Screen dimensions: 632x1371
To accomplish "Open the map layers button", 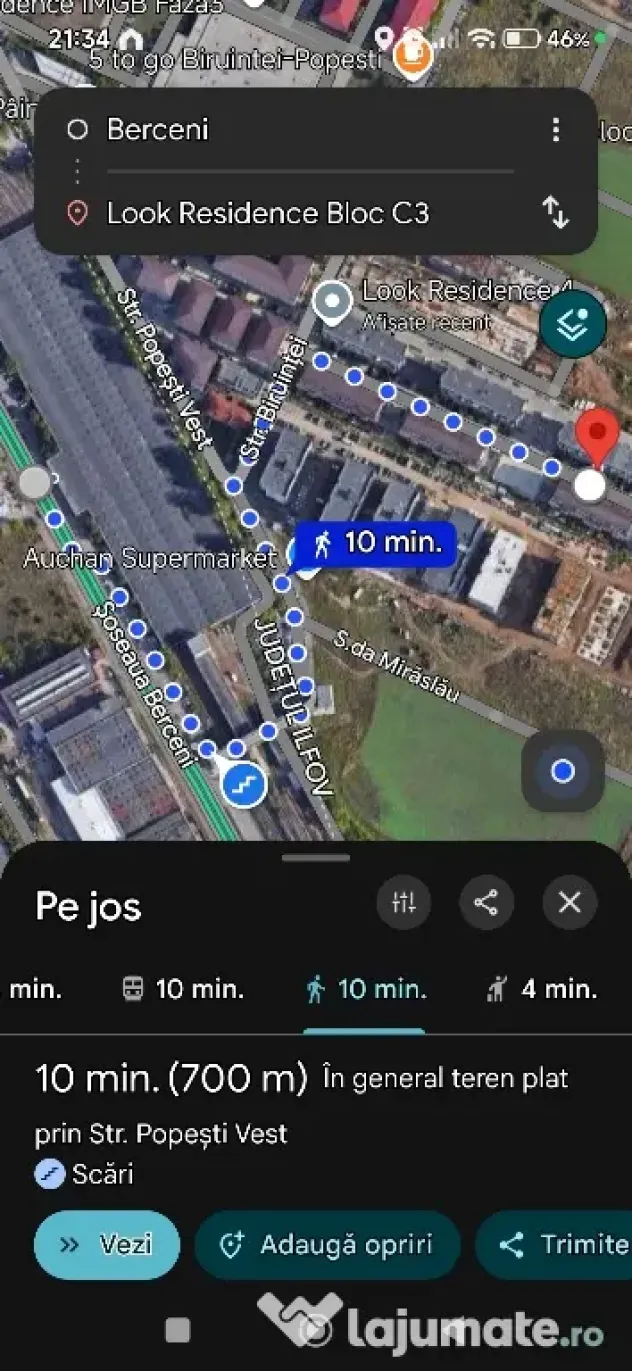I will 573,324.
